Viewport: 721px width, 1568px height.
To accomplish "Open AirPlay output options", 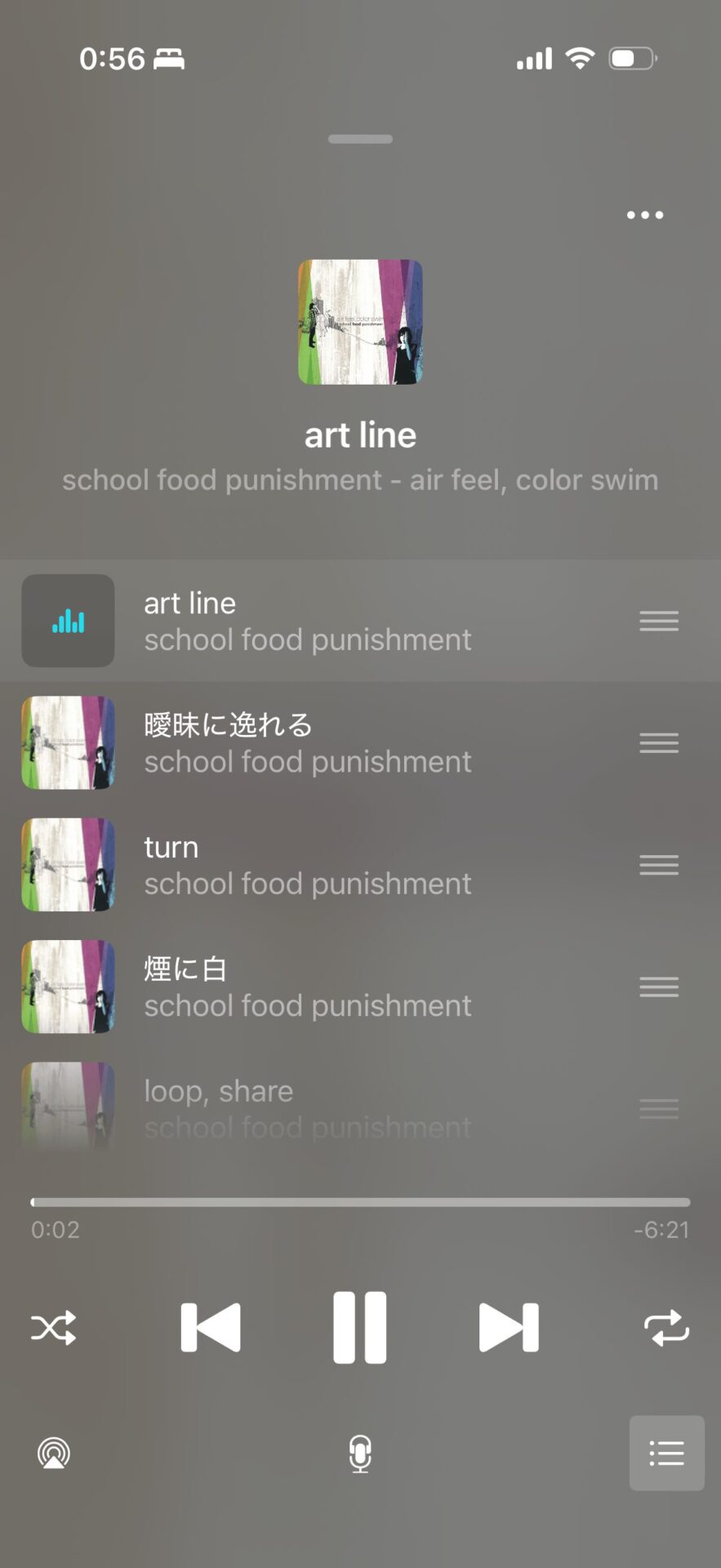I will [x=54, y=1454].
